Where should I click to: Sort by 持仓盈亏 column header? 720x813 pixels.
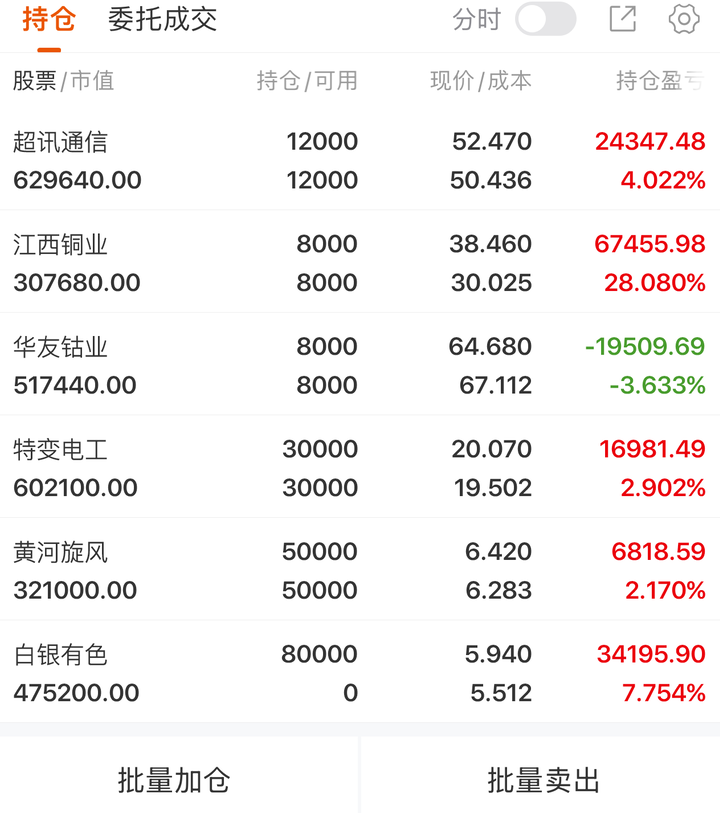click(660, 82)
